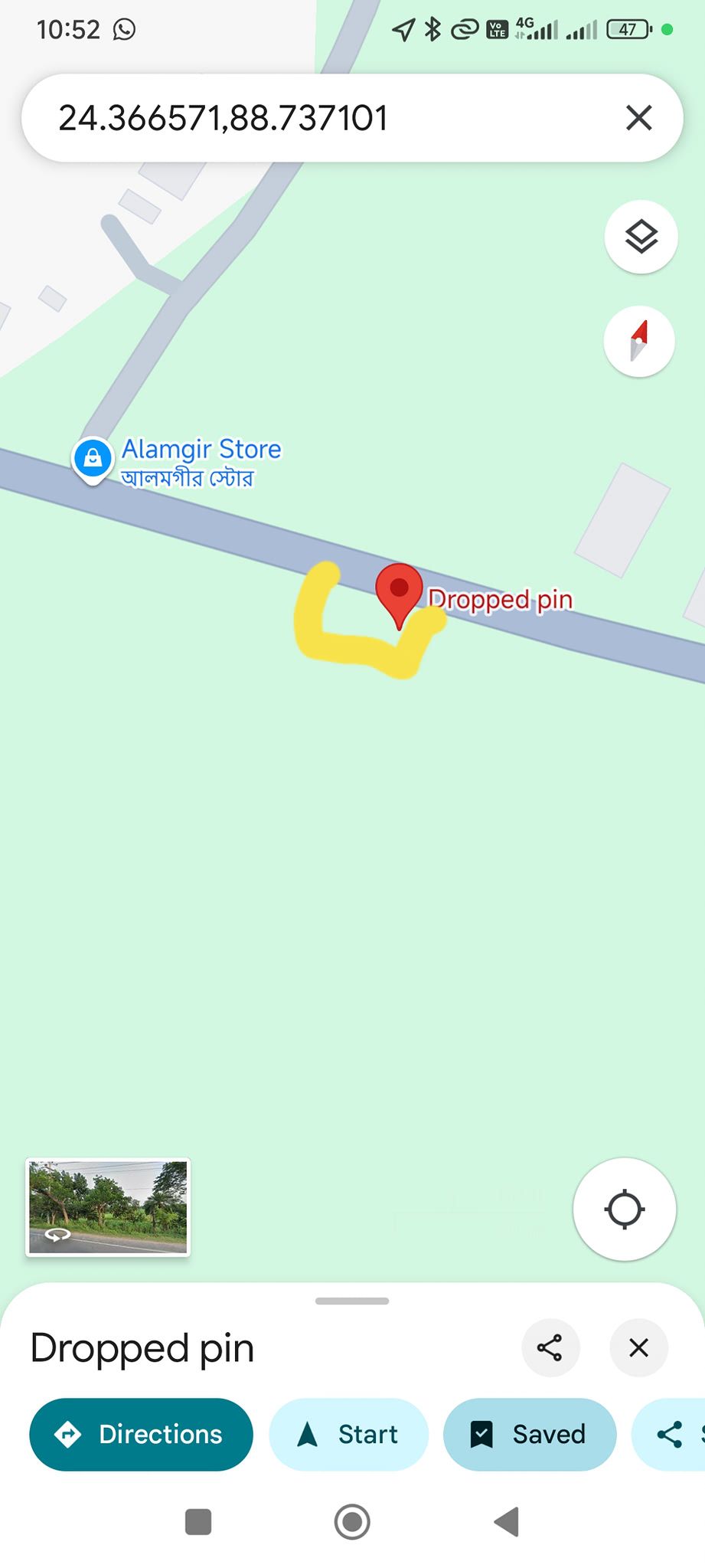Open the map layers selector

click(x=641, y=237)
